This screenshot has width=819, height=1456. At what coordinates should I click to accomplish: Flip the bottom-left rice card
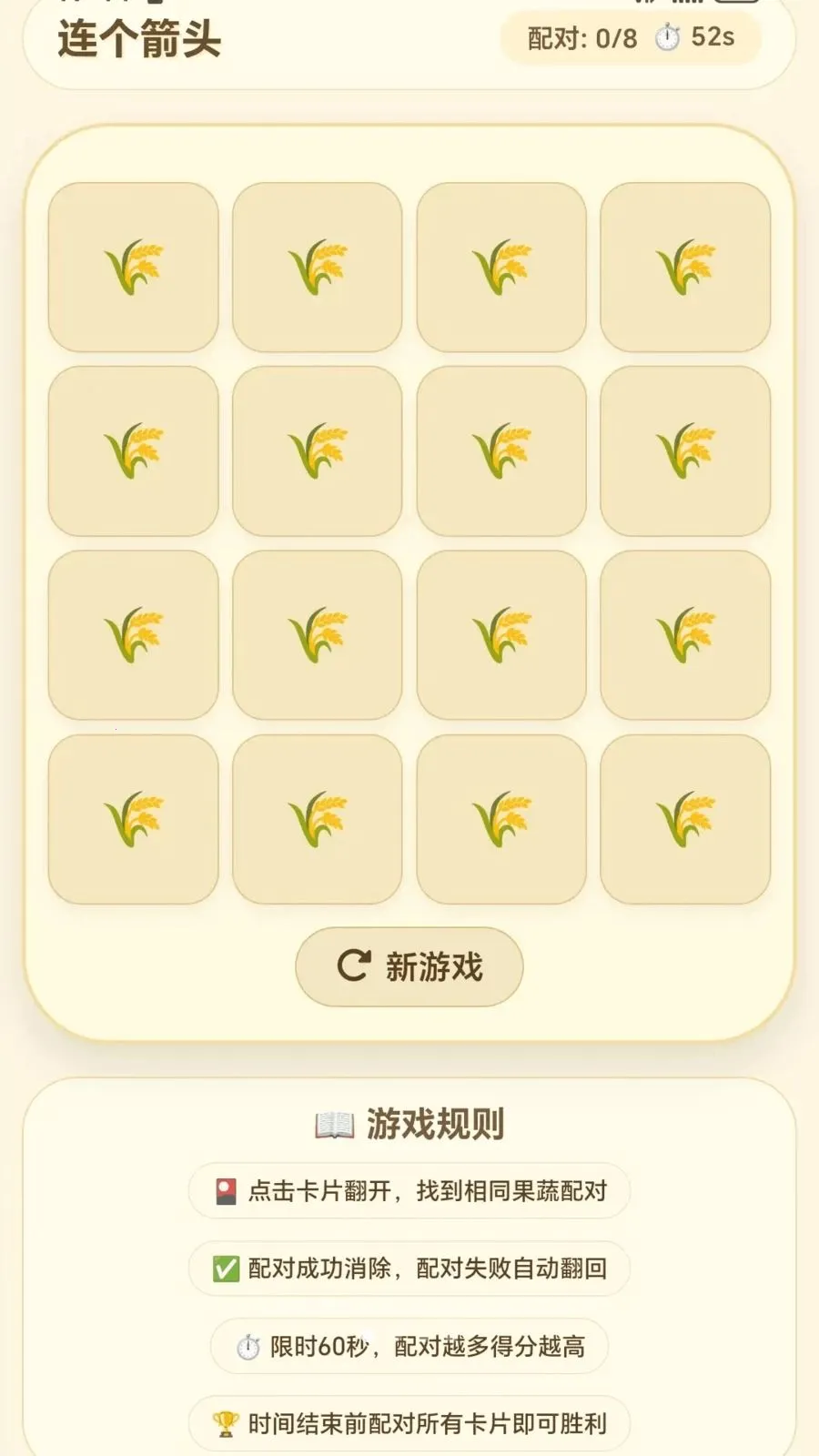[135, 816]
